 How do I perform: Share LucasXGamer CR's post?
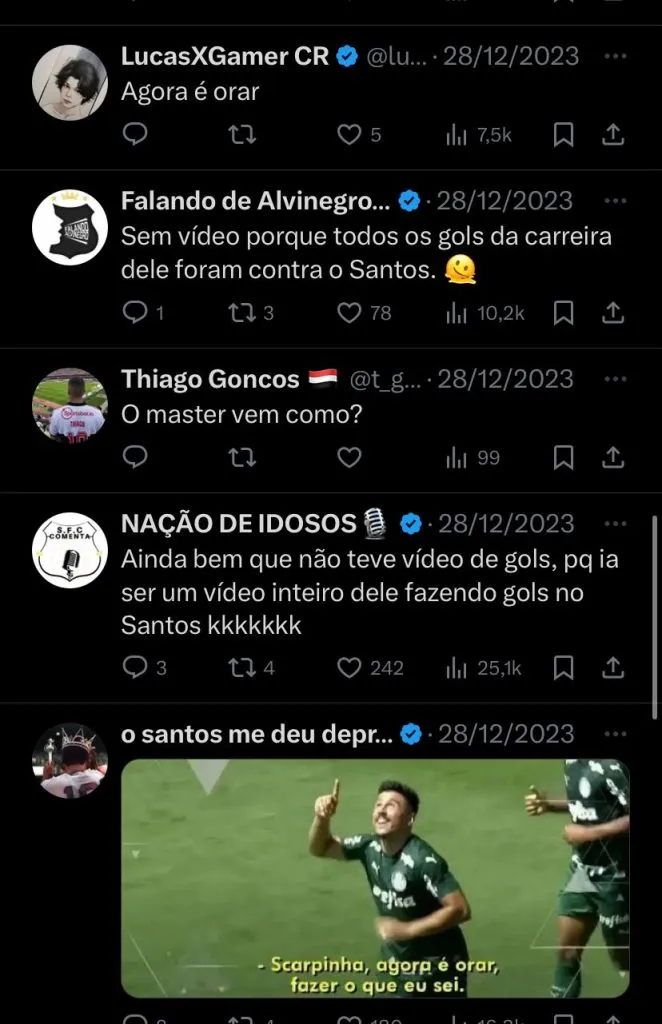(615, 135)
